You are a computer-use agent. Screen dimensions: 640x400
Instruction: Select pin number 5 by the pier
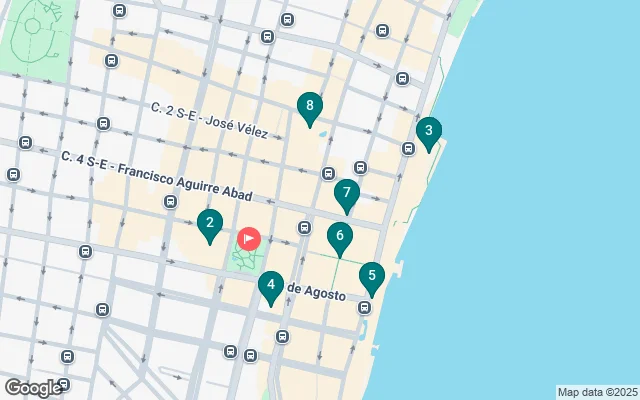371,276
